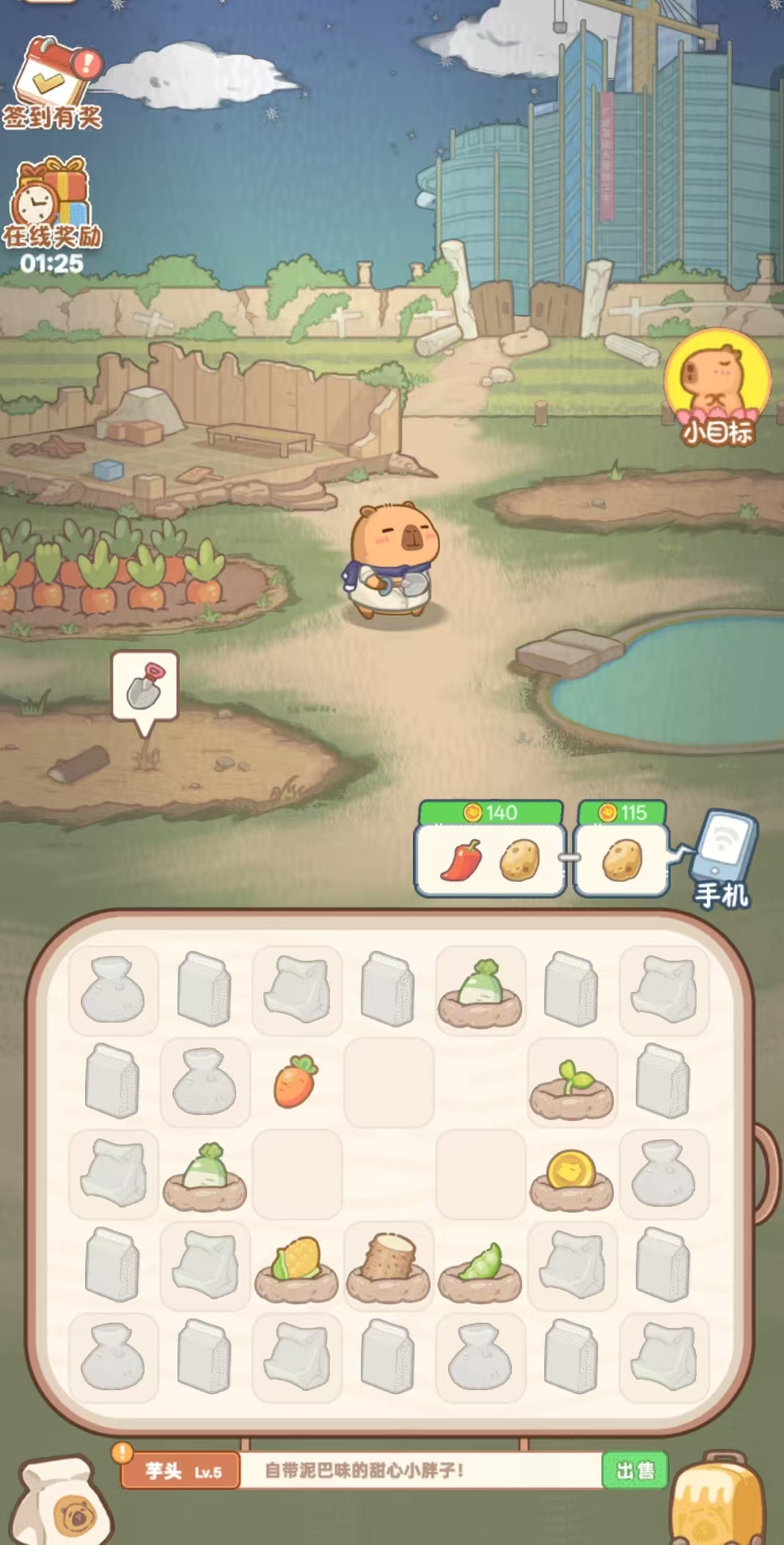Tap the shovel bubble over the dirt plot
The width and height of the screenshot is (784, 1545).
pos(145,687)
